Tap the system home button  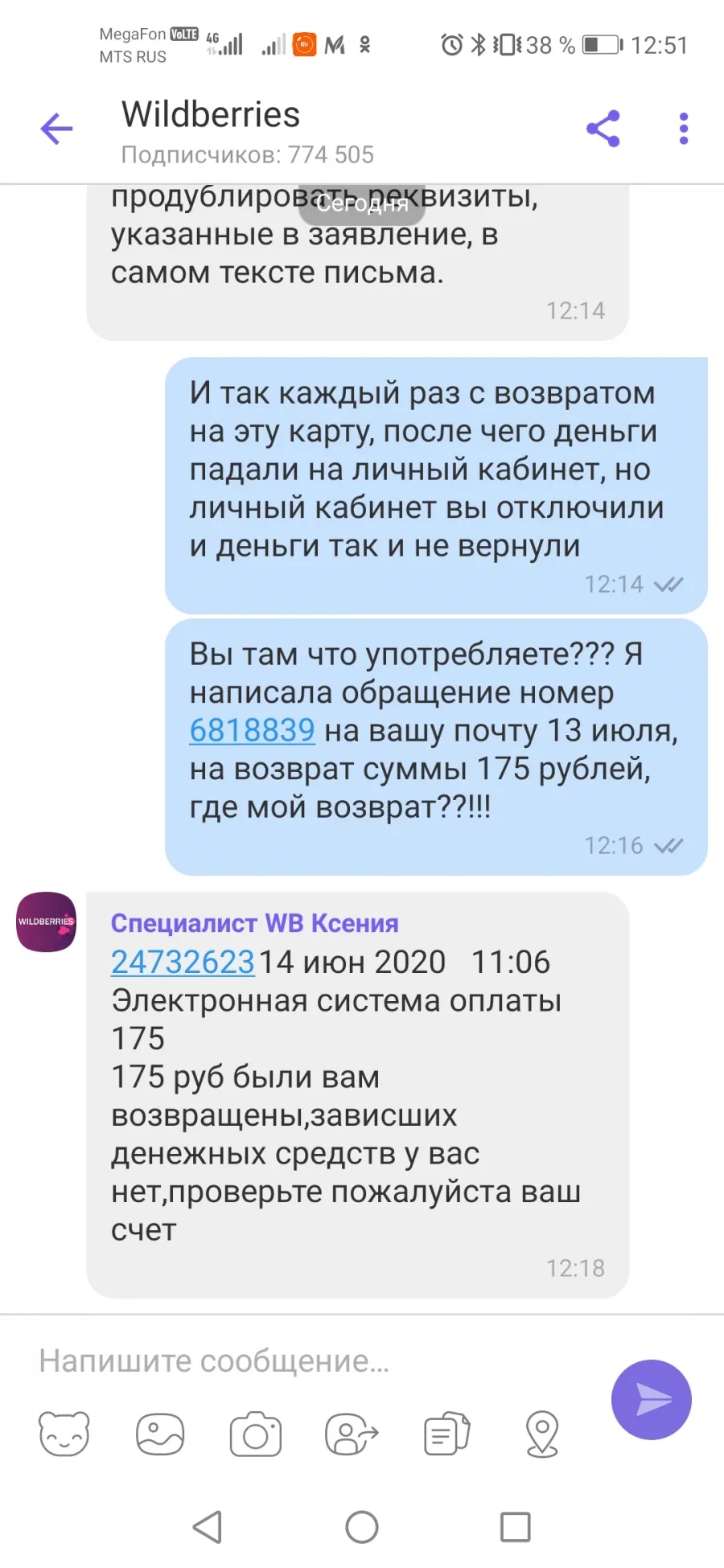362,1527
